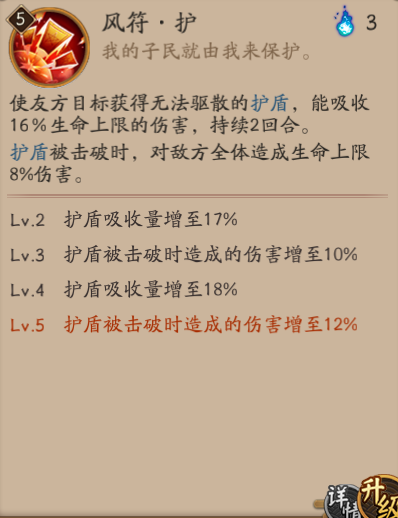Tap the 升级 upgrade button
This screenshot has height=518, width=398.
(379, 496)
